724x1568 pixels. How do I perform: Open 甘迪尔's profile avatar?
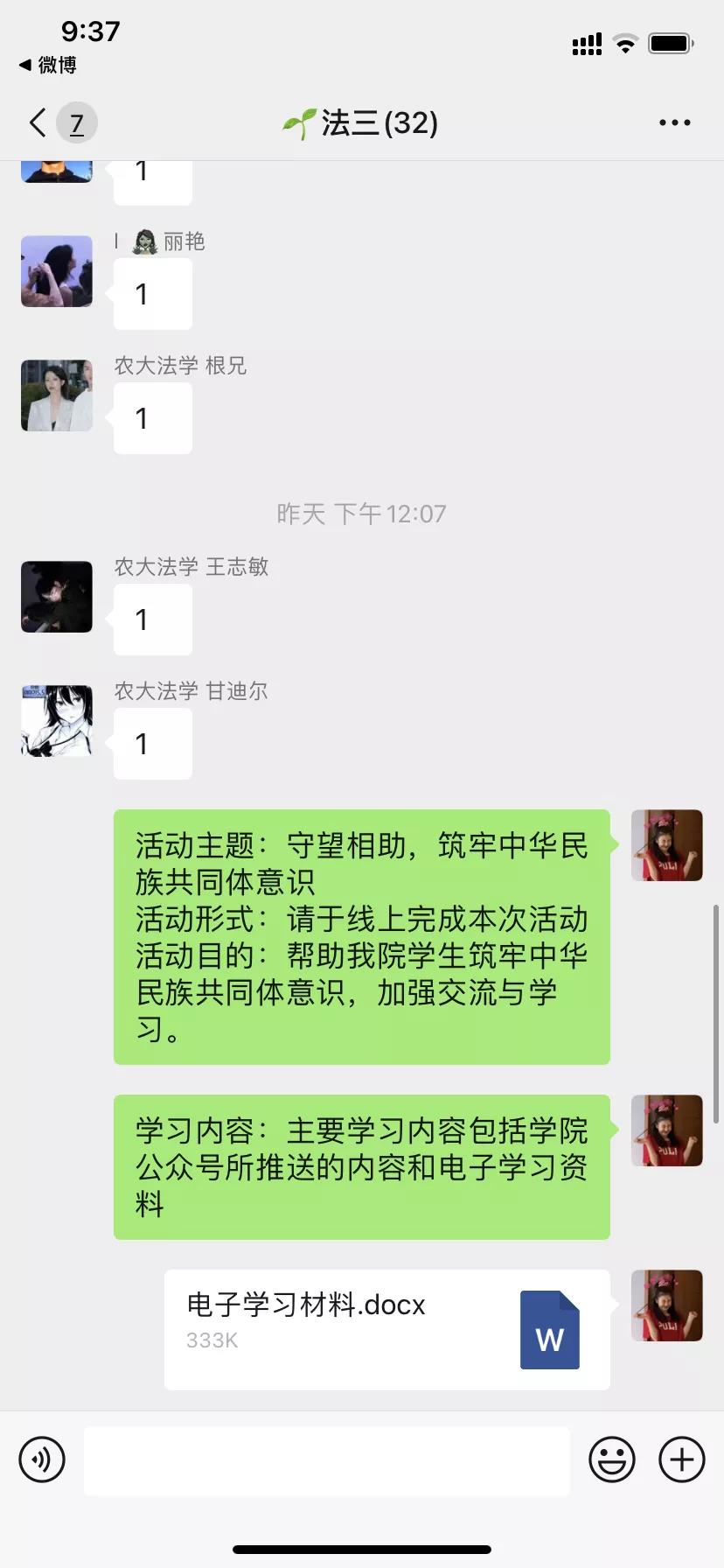tap(57, 721)
